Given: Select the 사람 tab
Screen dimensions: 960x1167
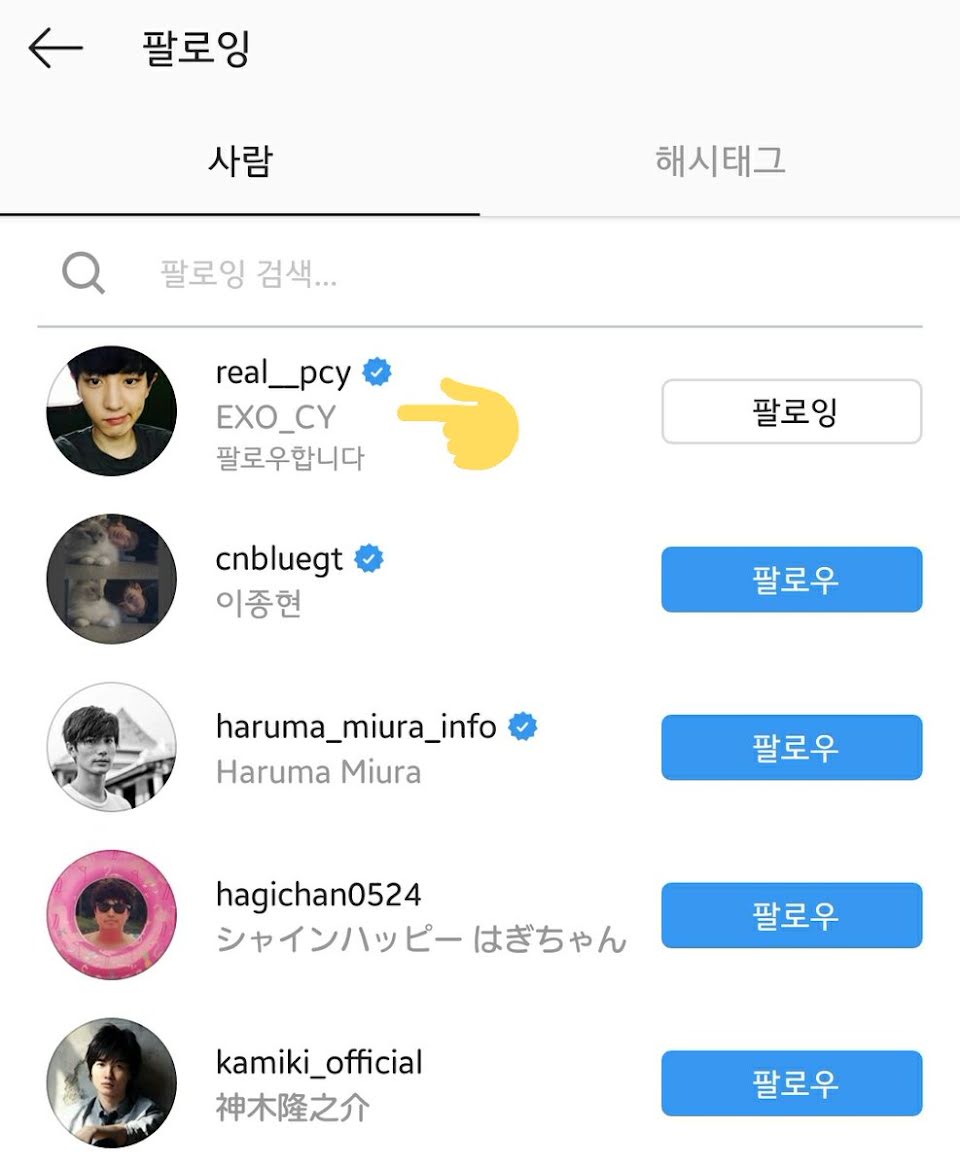Looking at the screenshot, I should [240, 161].
